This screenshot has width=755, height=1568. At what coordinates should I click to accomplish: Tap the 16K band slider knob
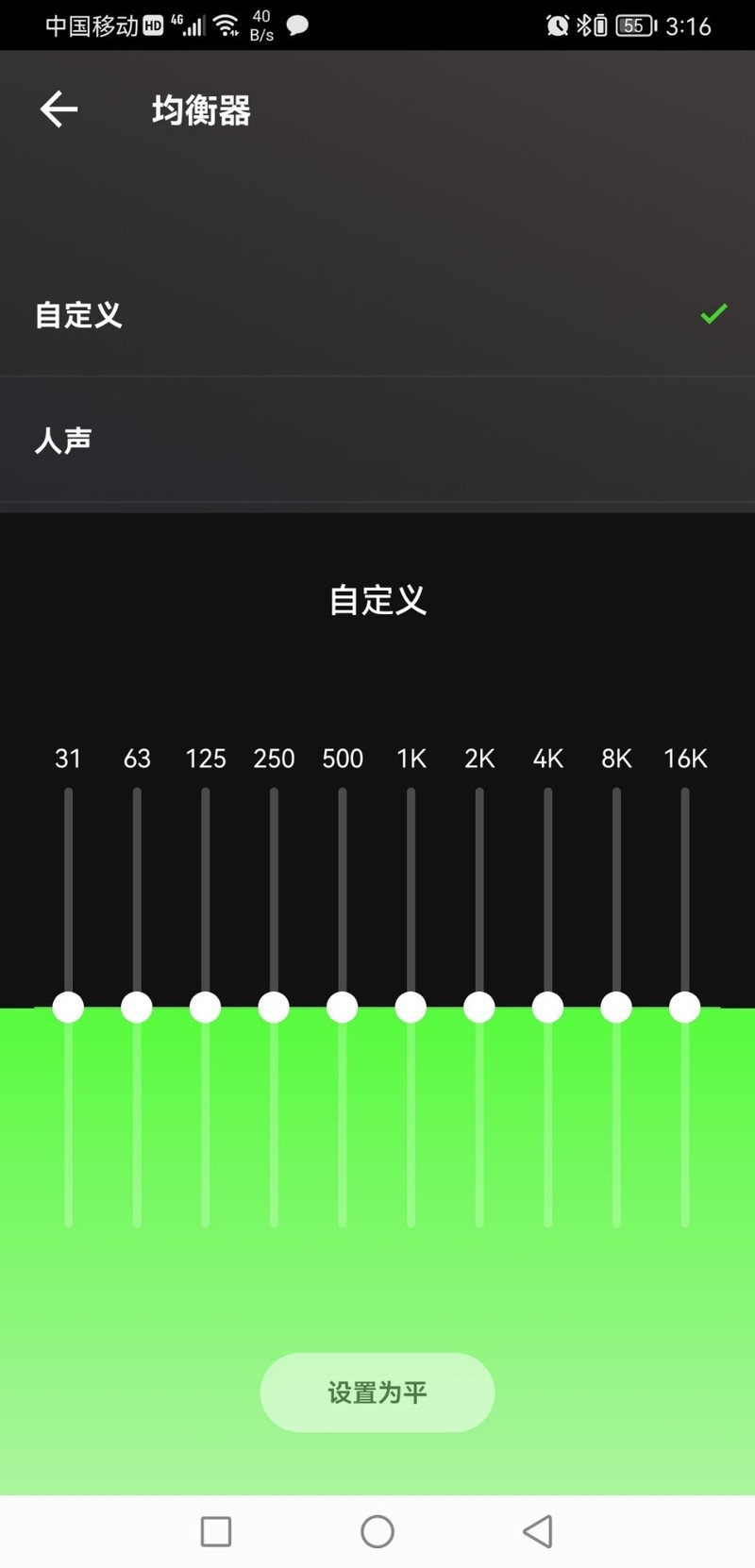pos(683,1006)
